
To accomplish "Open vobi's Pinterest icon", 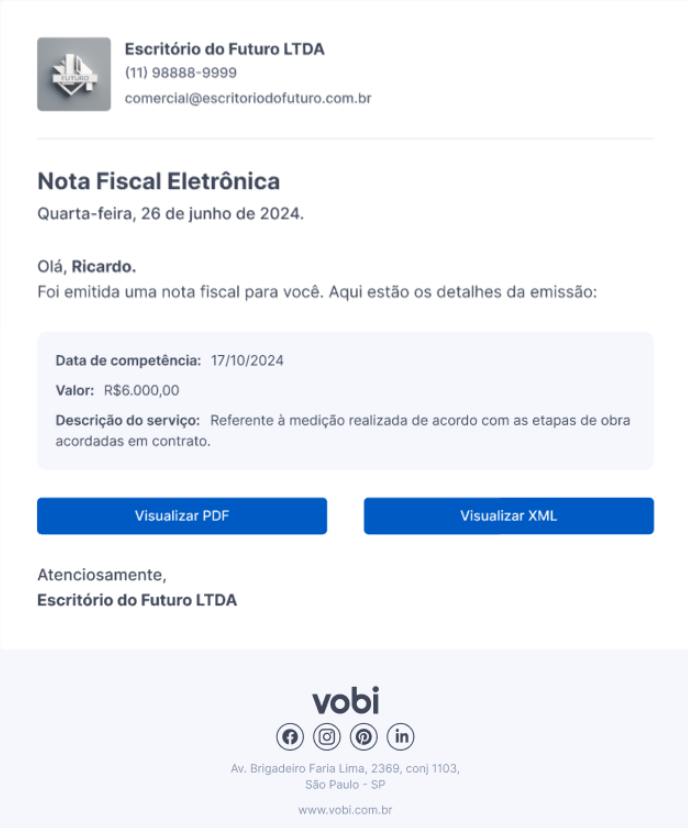I will click(364, 737).
